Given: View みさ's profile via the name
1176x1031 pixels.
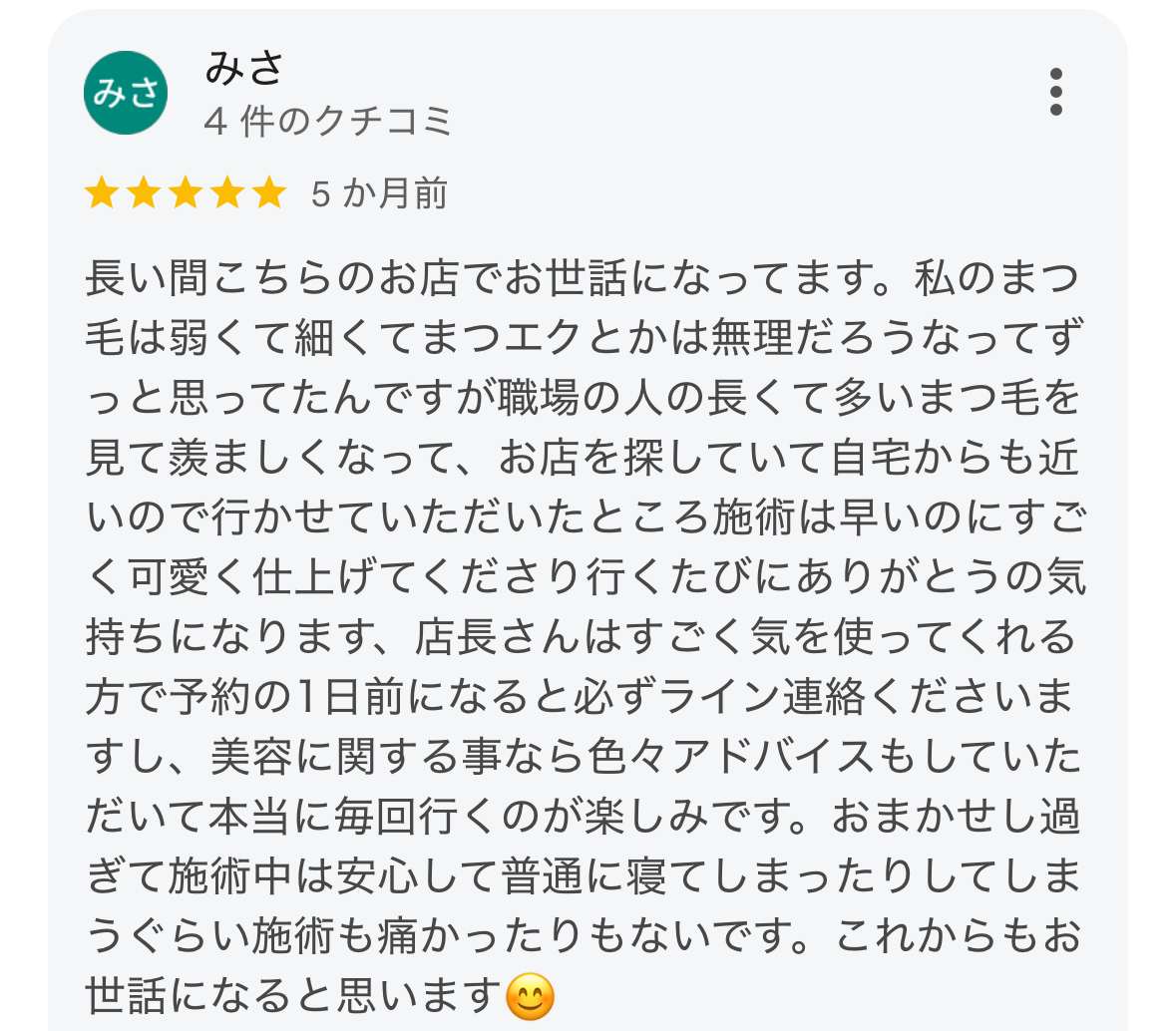Looking at the screenshot, I should (x=245, y=68).
